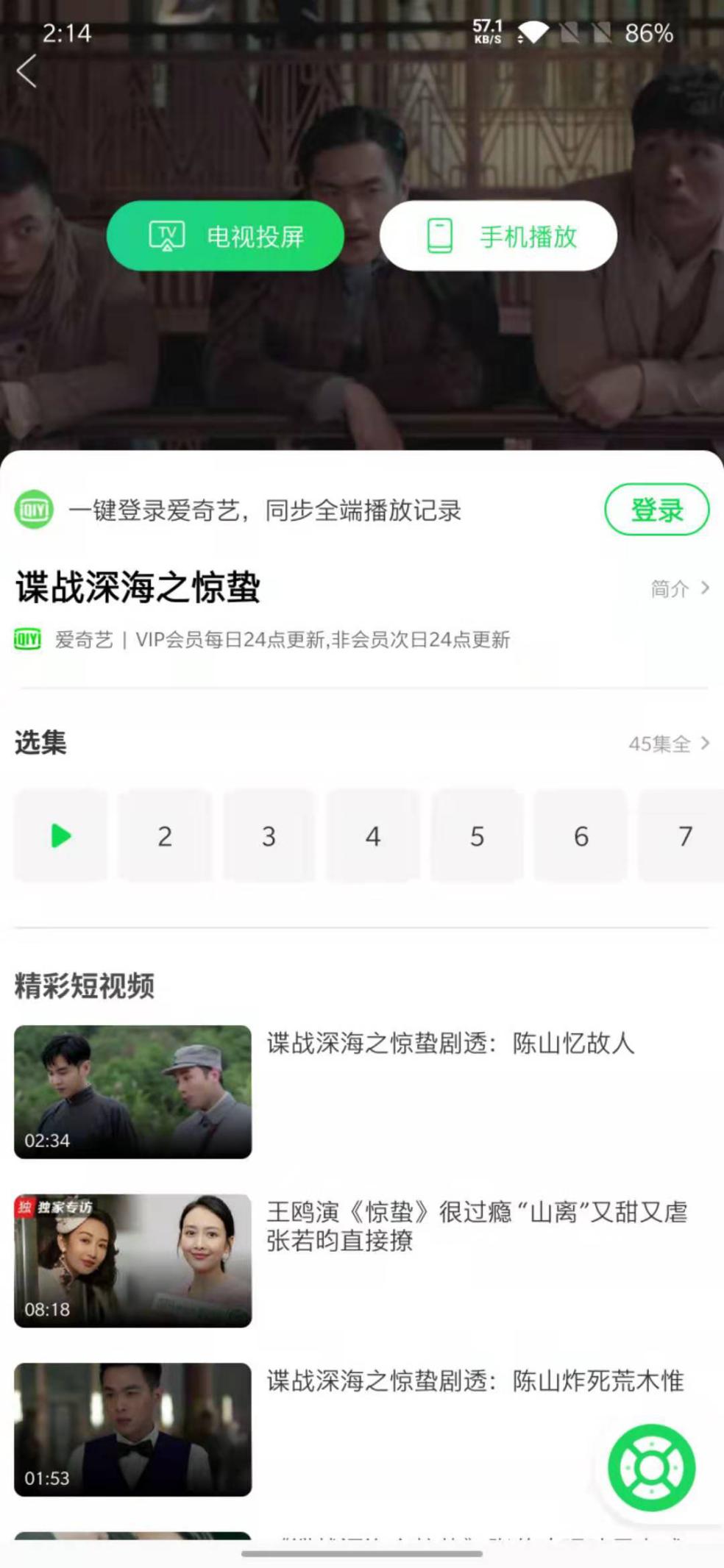724x1568 pixels.
Task: Select episode 6 from the list
Action: (x=581, y=835)
